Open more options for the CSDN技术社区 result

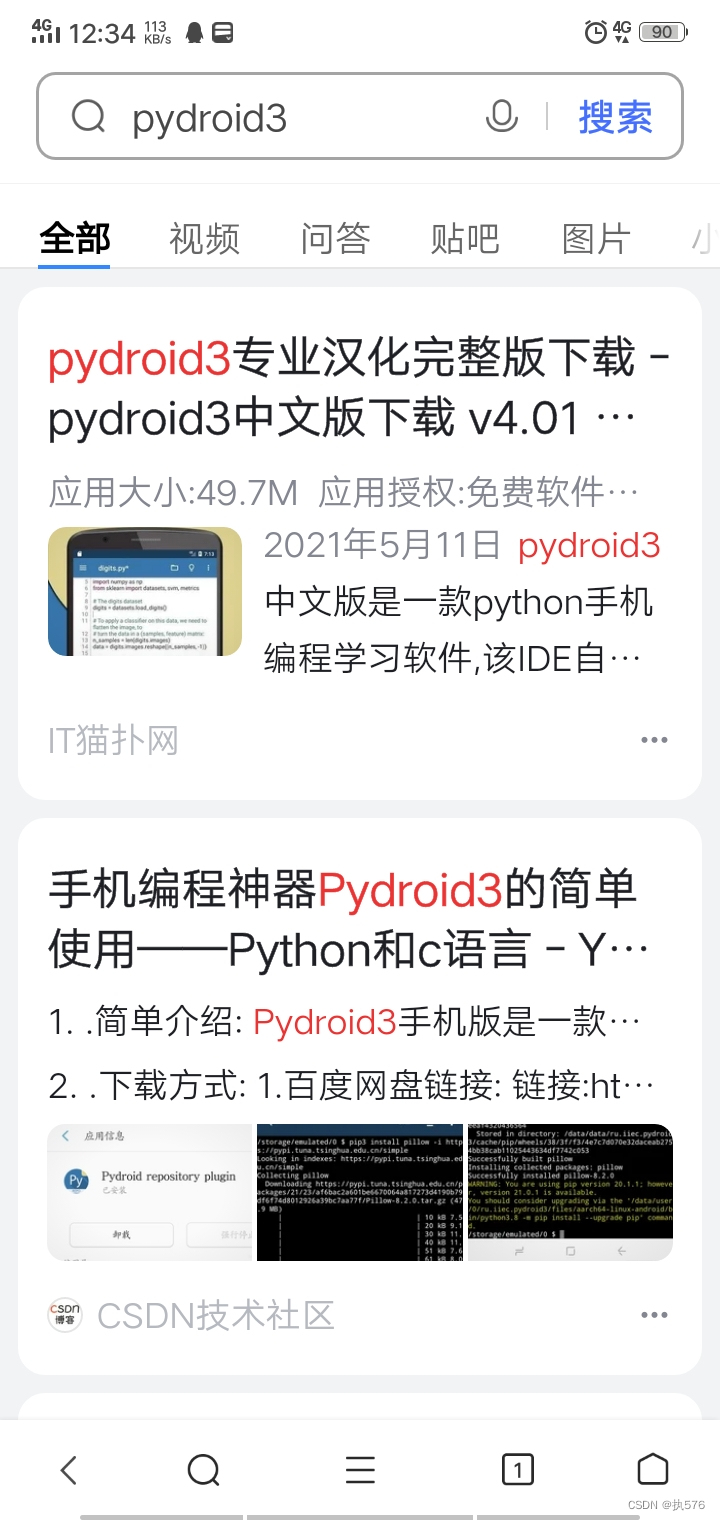[x=654, y=1315]
